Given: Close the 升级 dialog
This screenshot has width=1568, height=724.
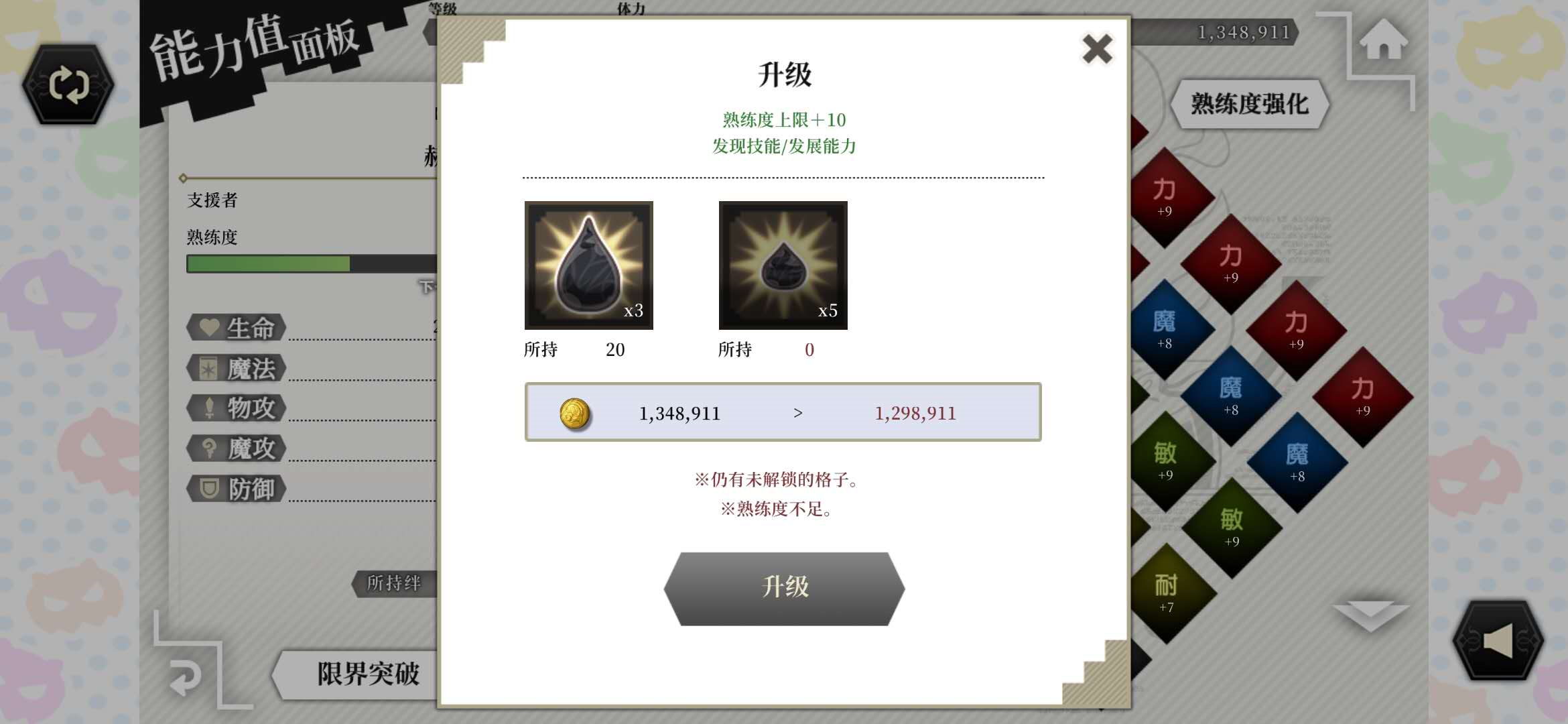Looking at the screenshot, I should (x=1097, y=49).
